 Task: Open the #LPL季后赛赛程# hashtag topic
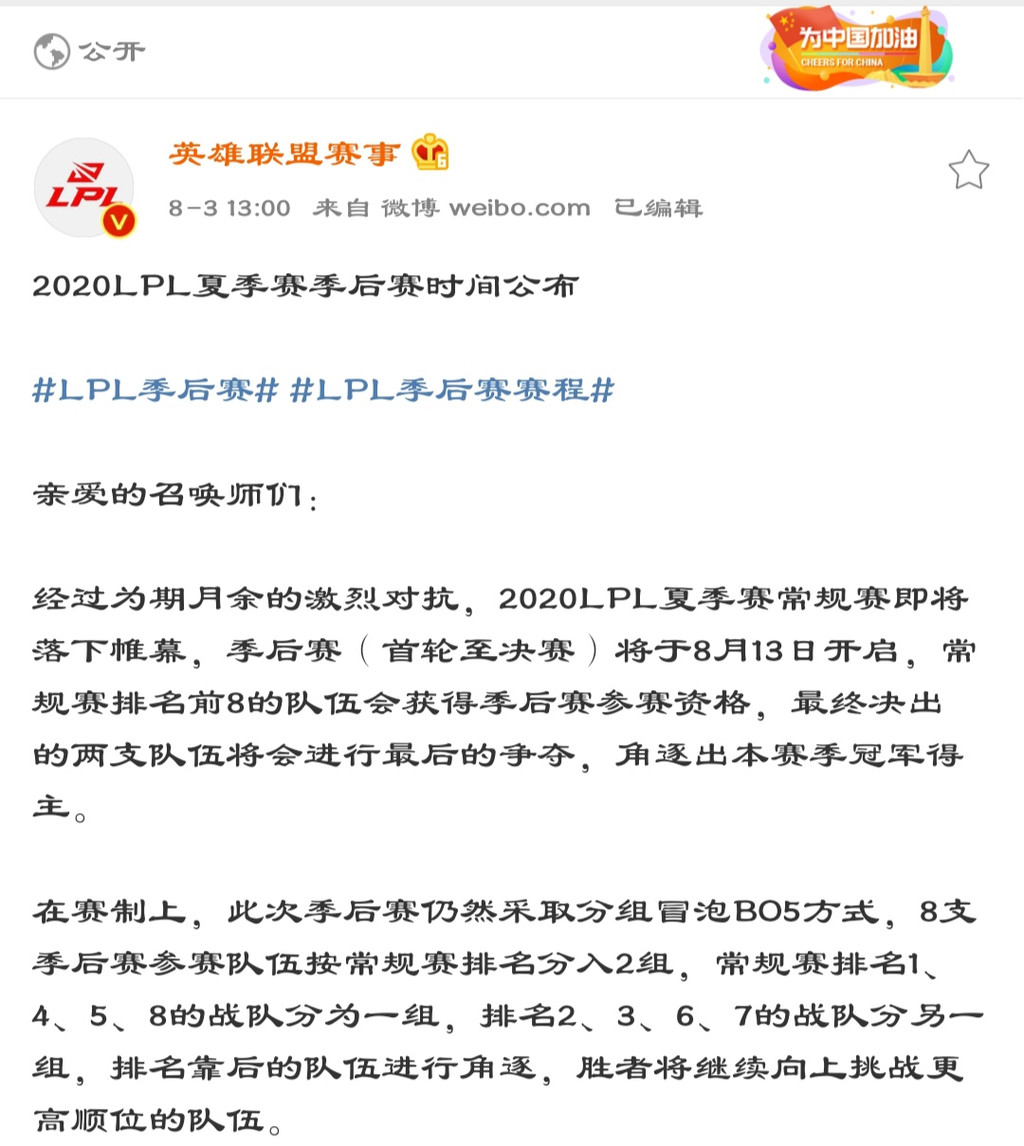[451, 390]
